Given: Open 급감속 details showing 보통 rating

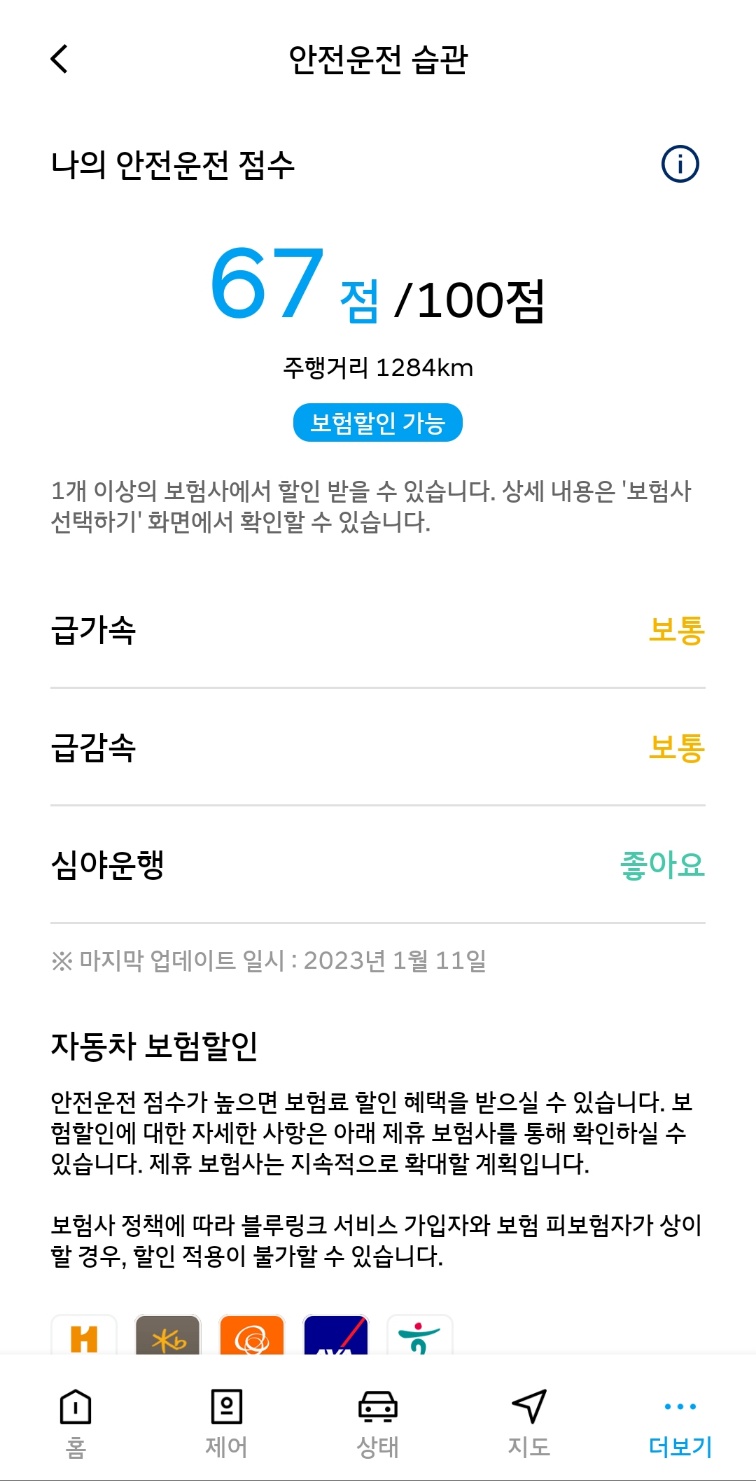Looking at the screenshot, I should tap(377, 746).
